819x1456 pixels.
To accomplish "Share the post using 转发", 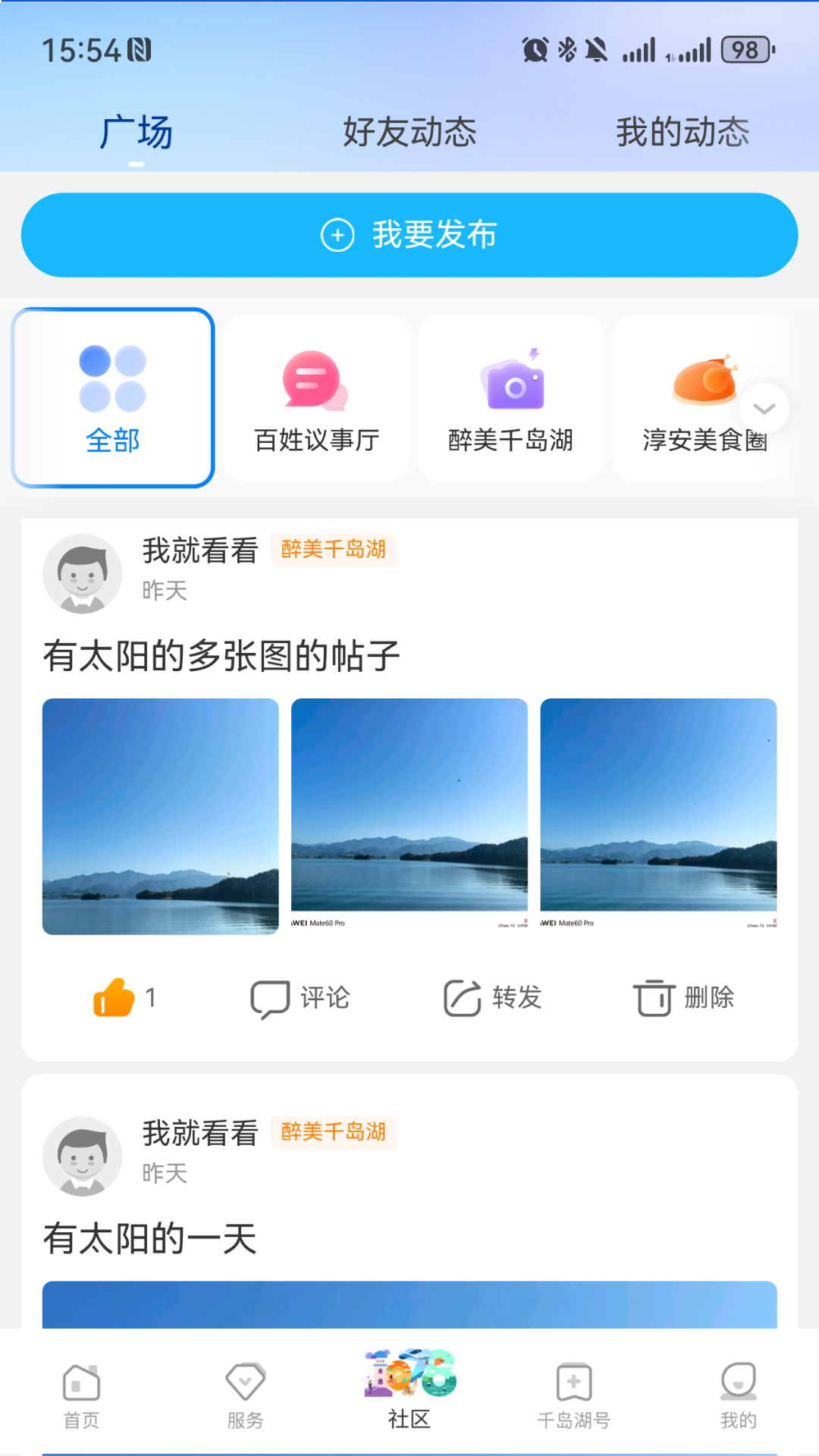I will pos(493,998).
